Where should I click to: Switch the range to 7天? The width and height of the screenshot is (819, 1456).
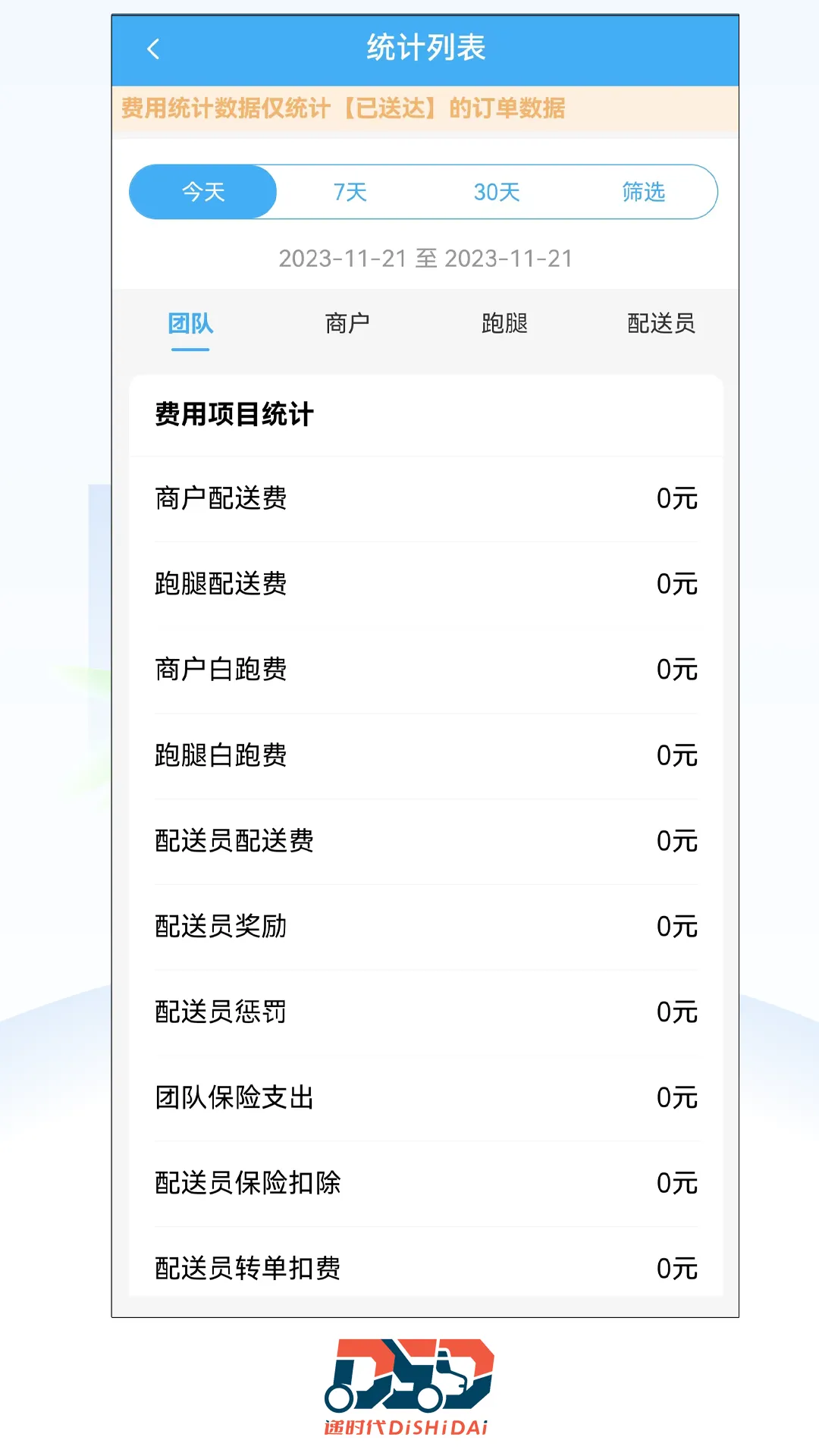tap(350, 192)
